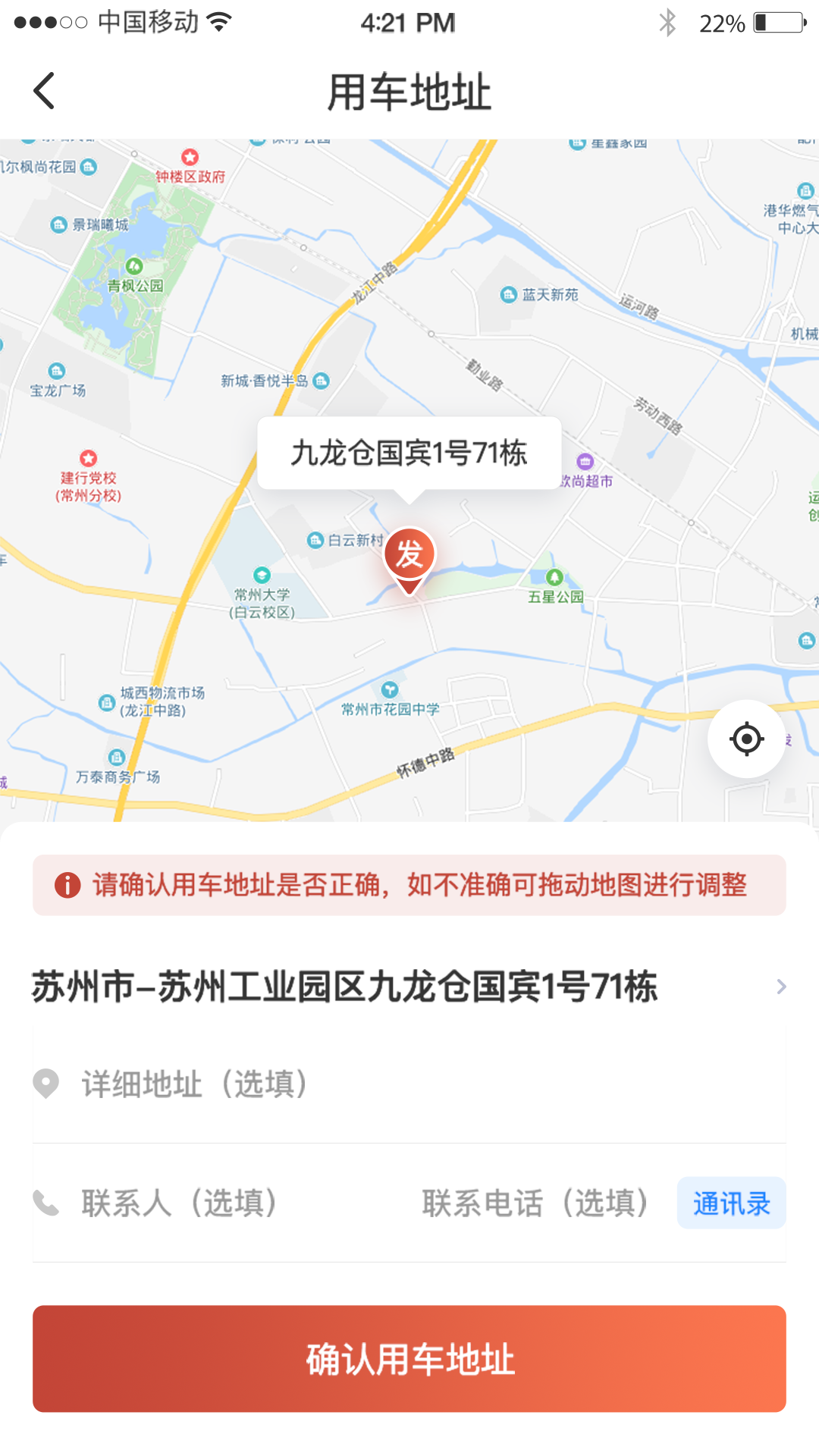819x1456 pixels.
Task: Recenter map to current location
Action: coord(746,739)
